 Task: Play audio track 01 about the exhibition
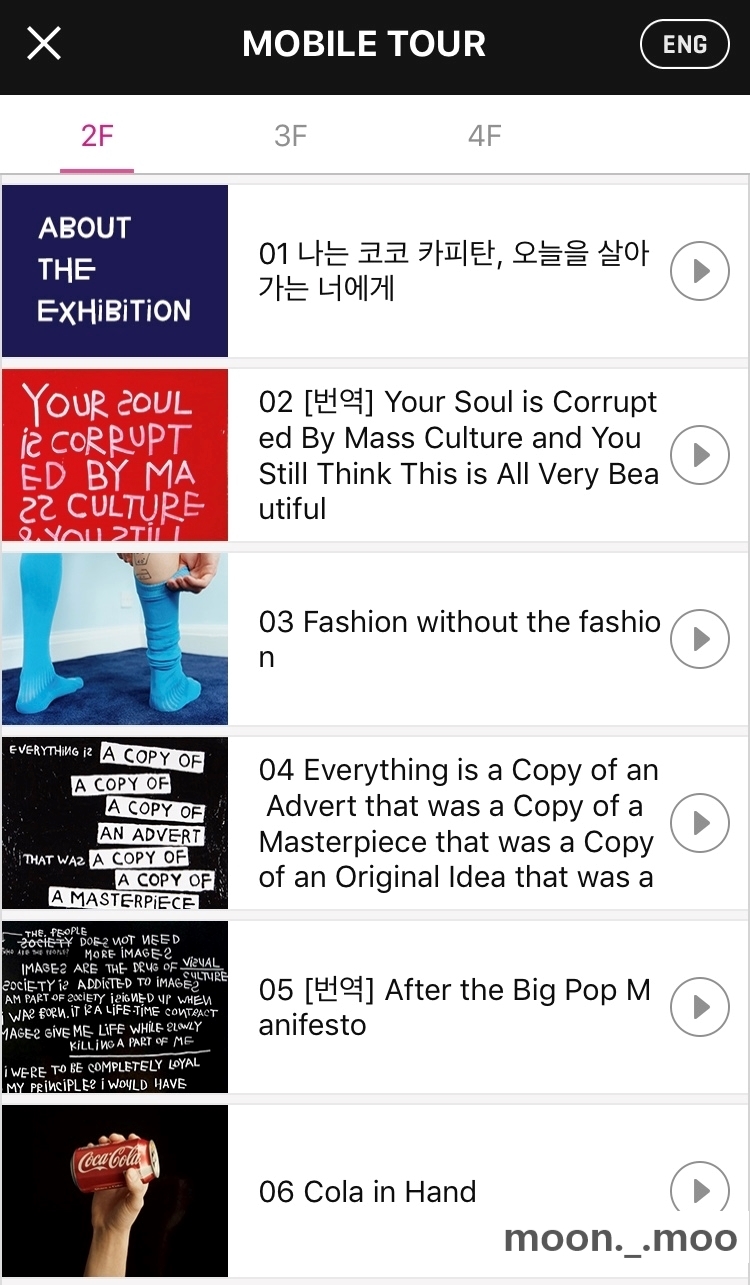[x=699, y=270]
